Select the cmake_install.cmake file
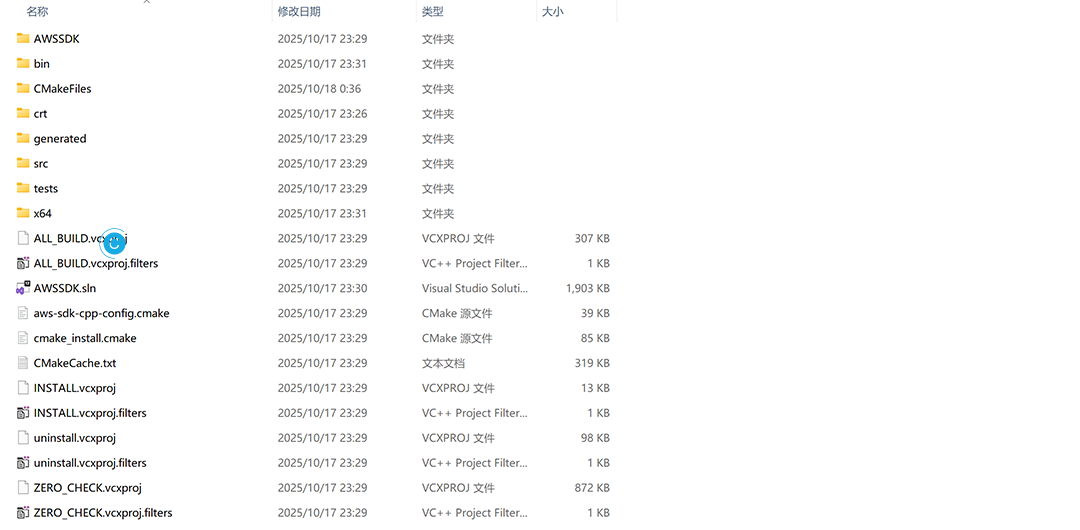1080x530 pixels. click(85, 338)
